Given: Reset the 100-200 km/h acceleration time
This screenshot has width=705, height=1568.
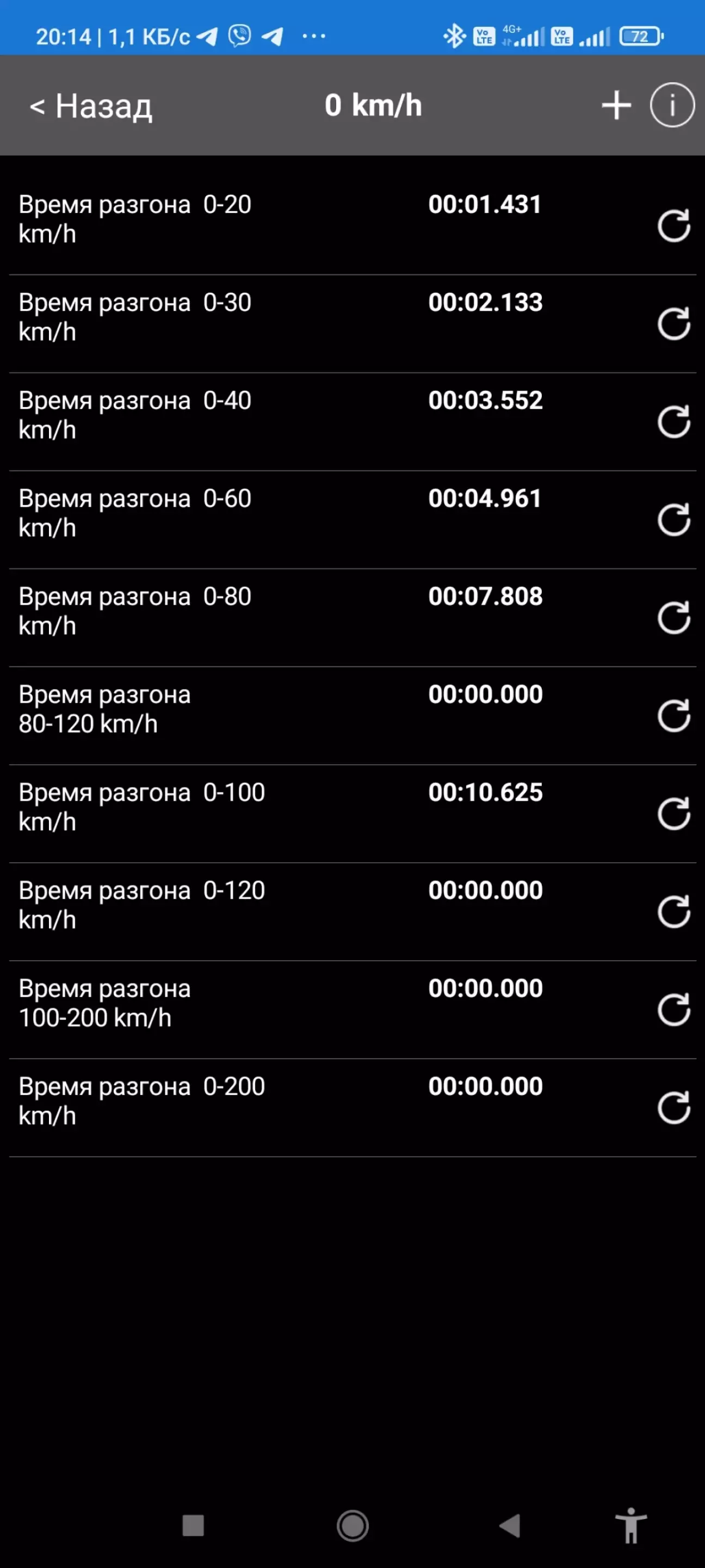Looking at the screenshot, I should point(673,1010).
